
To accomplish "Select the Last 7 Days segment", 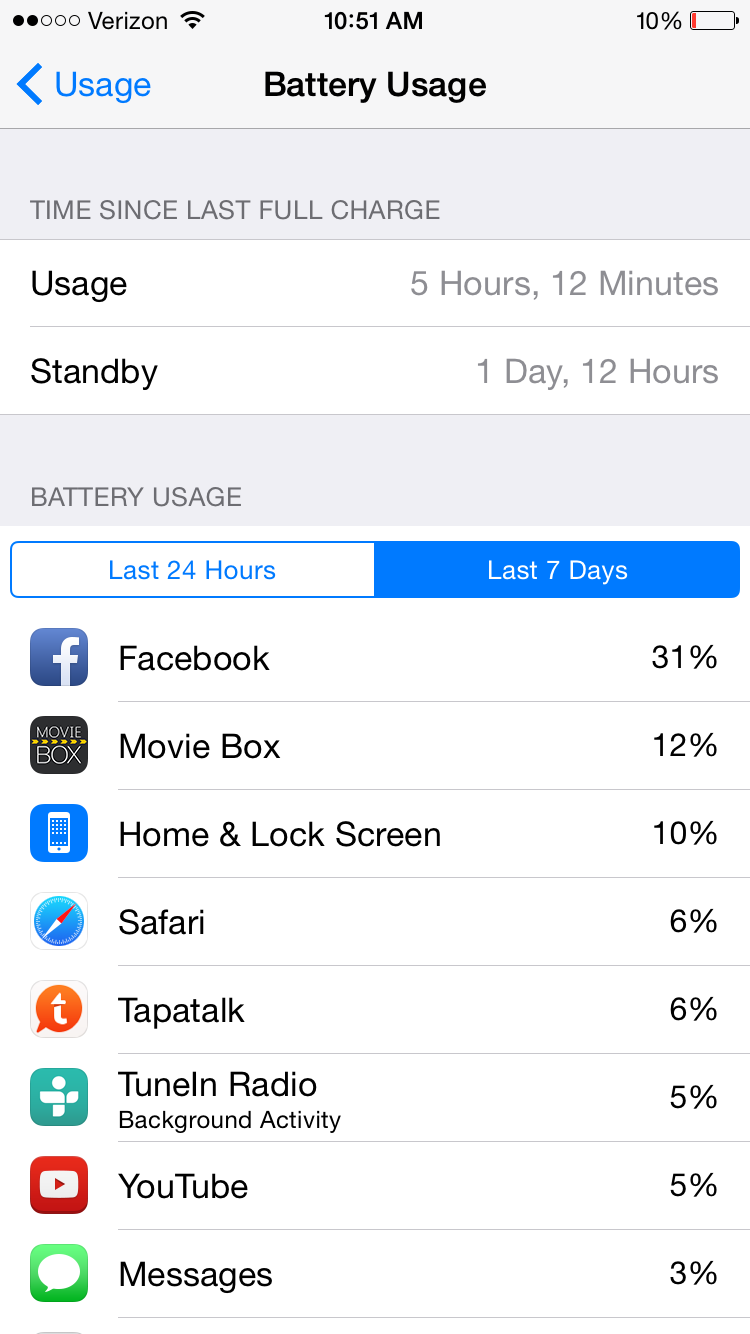I will 557,570.
